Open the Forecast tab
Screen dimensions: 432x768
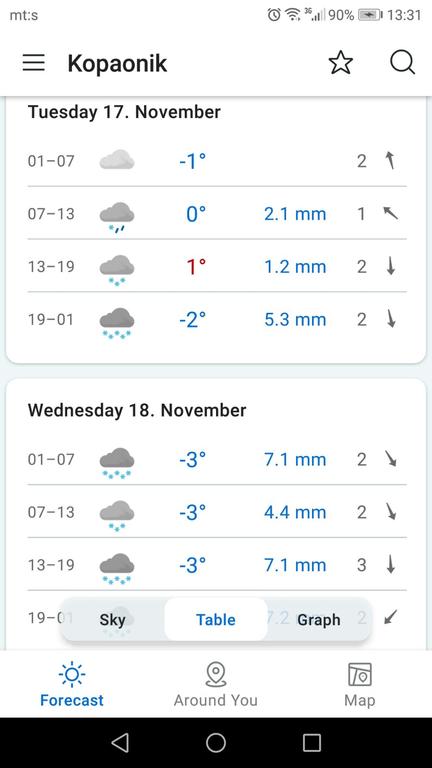click(72, 684)
